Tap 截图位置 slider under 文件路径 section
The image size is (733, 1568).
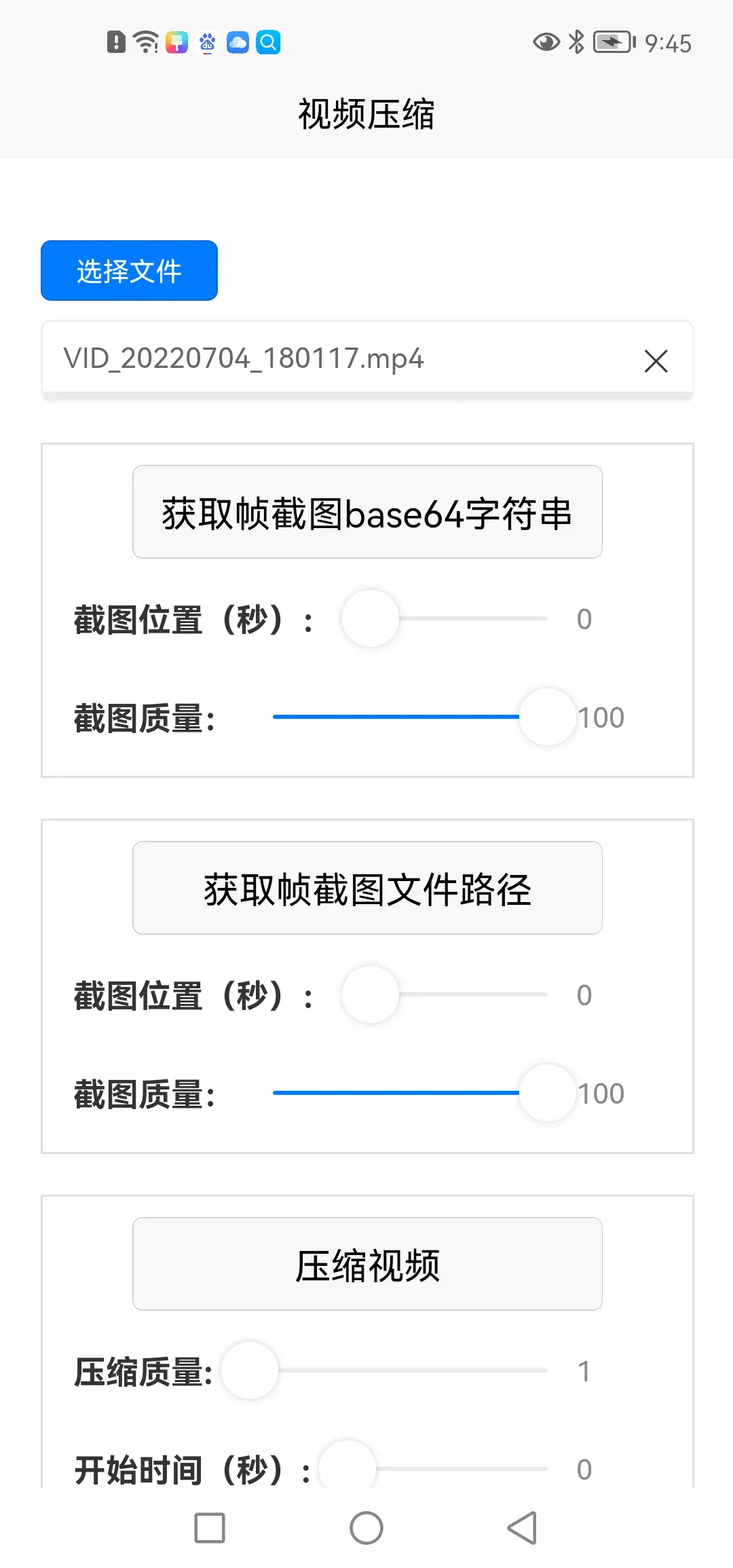click(x=445, y=994)
